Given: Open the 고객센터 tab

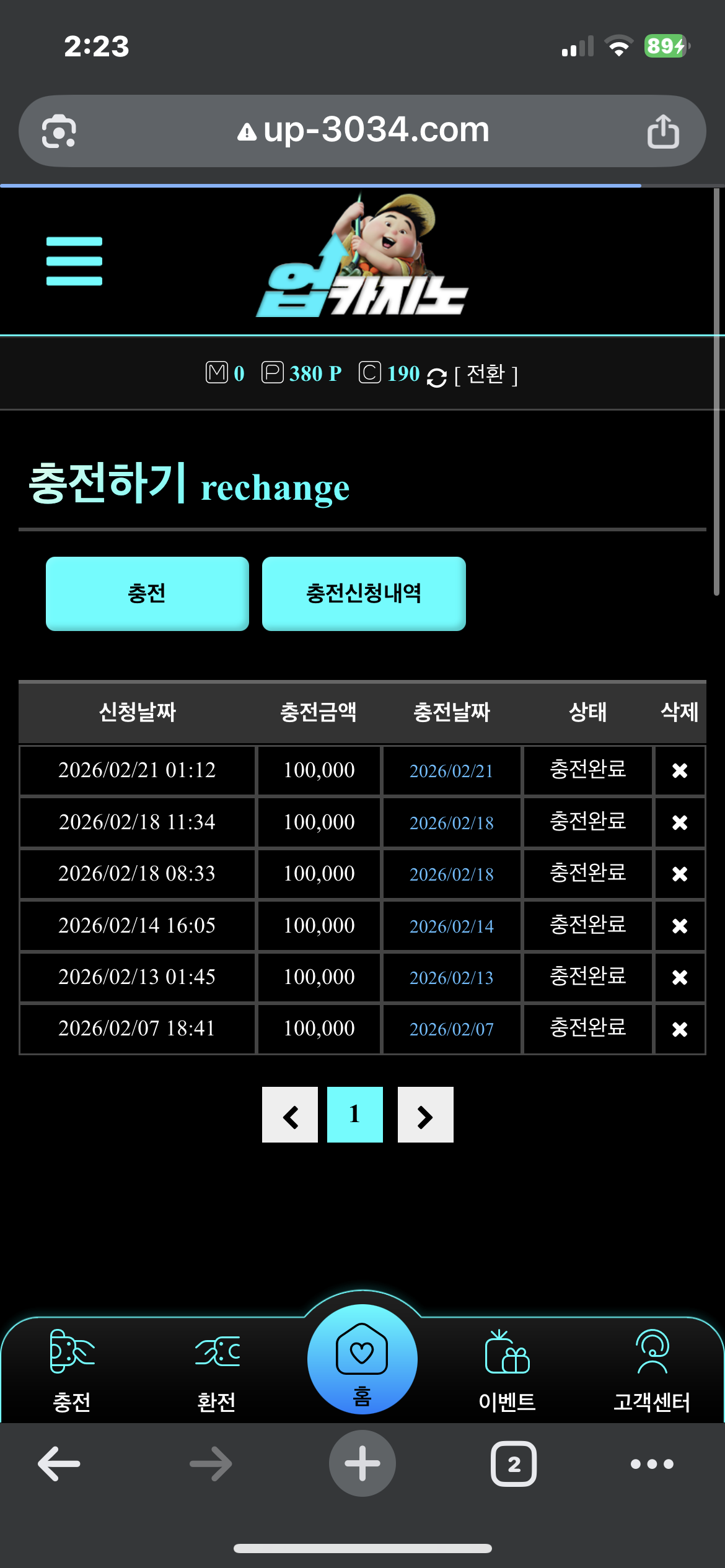Looking at the screenshot, I should point(652,1370).
